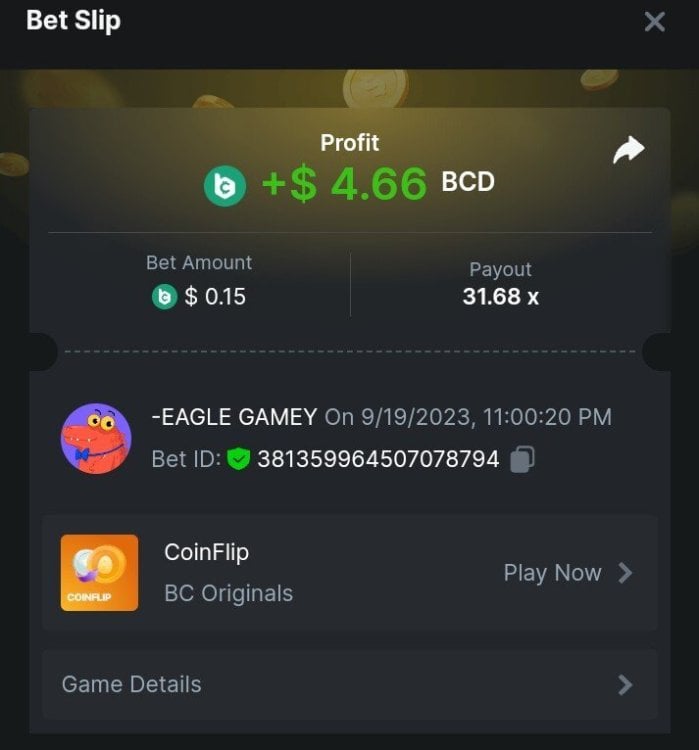699x750 pixels.
Task: Copy the Bet ID number
Action: click(522, 459)
